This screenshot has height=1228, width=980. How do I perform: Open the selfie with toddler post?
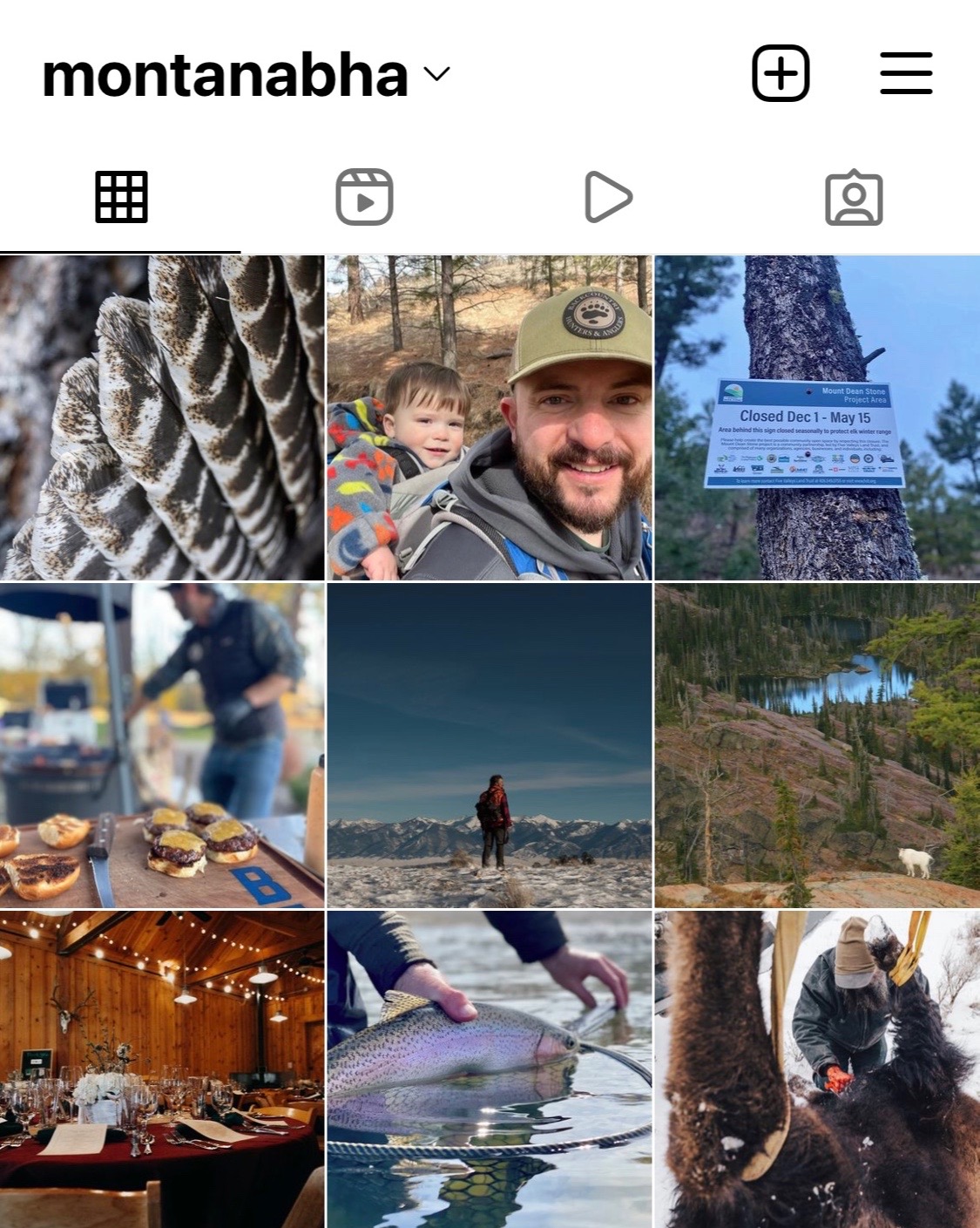[490, 417]
